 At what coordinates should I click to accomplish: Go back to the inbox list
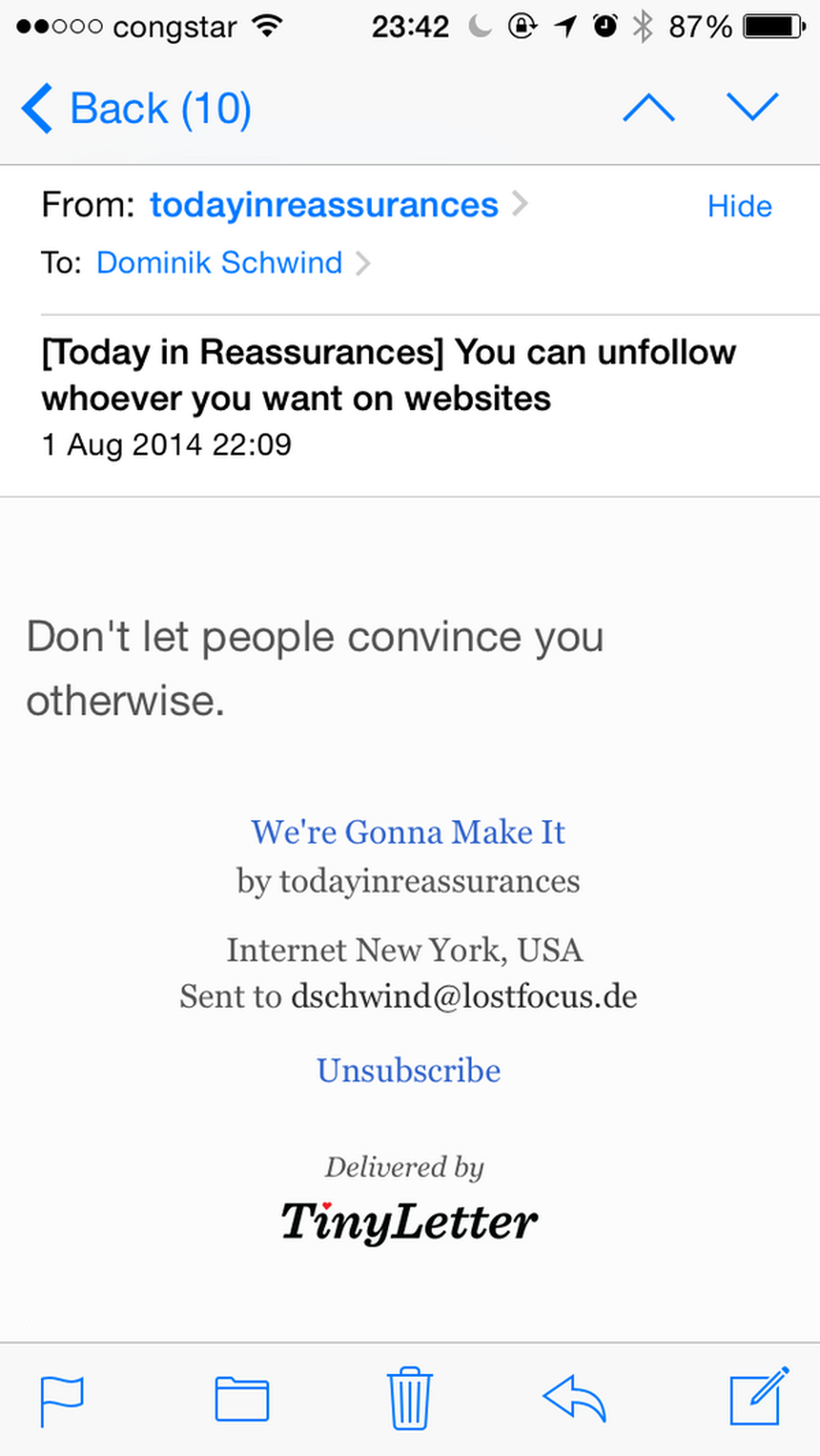point(137,109)
